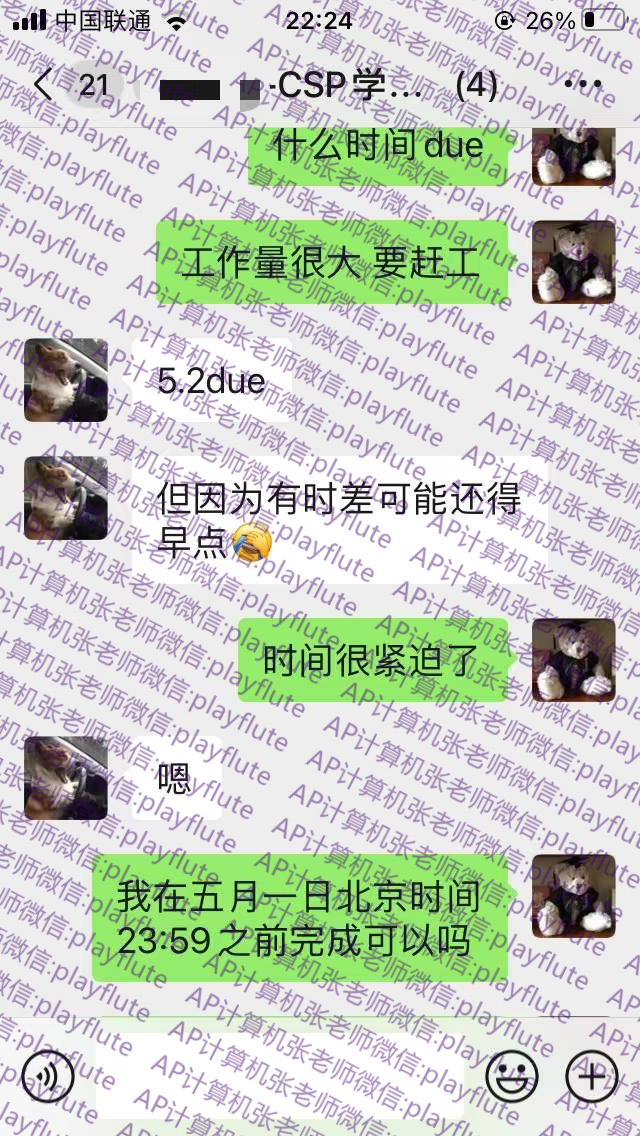Screen dimensions: 640x1136
Task: Tap bear avatar beside 时间很紧迫了 message
Action: click(573, 660)
